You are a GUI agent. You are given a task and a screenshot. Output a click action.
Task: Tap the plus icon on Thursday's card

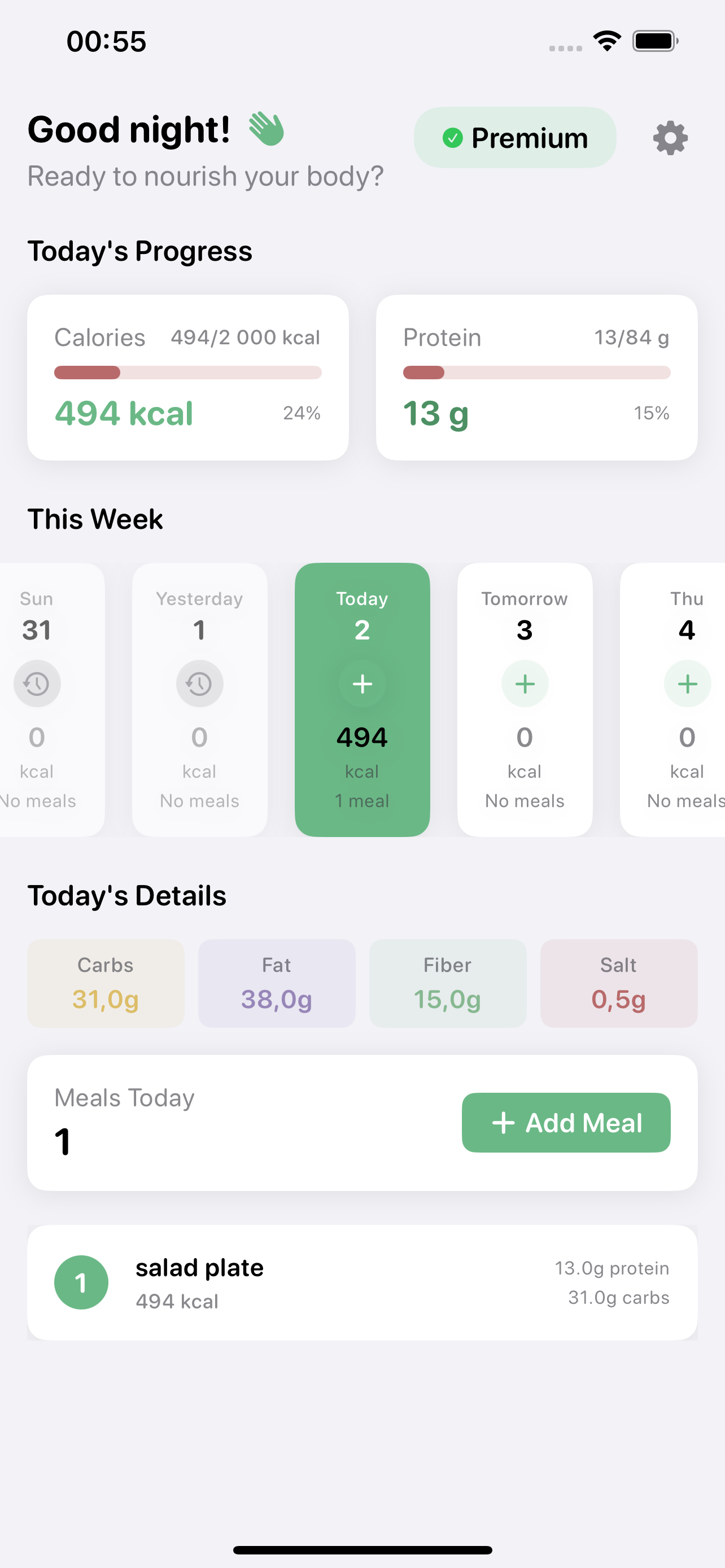tap(687, 683)
